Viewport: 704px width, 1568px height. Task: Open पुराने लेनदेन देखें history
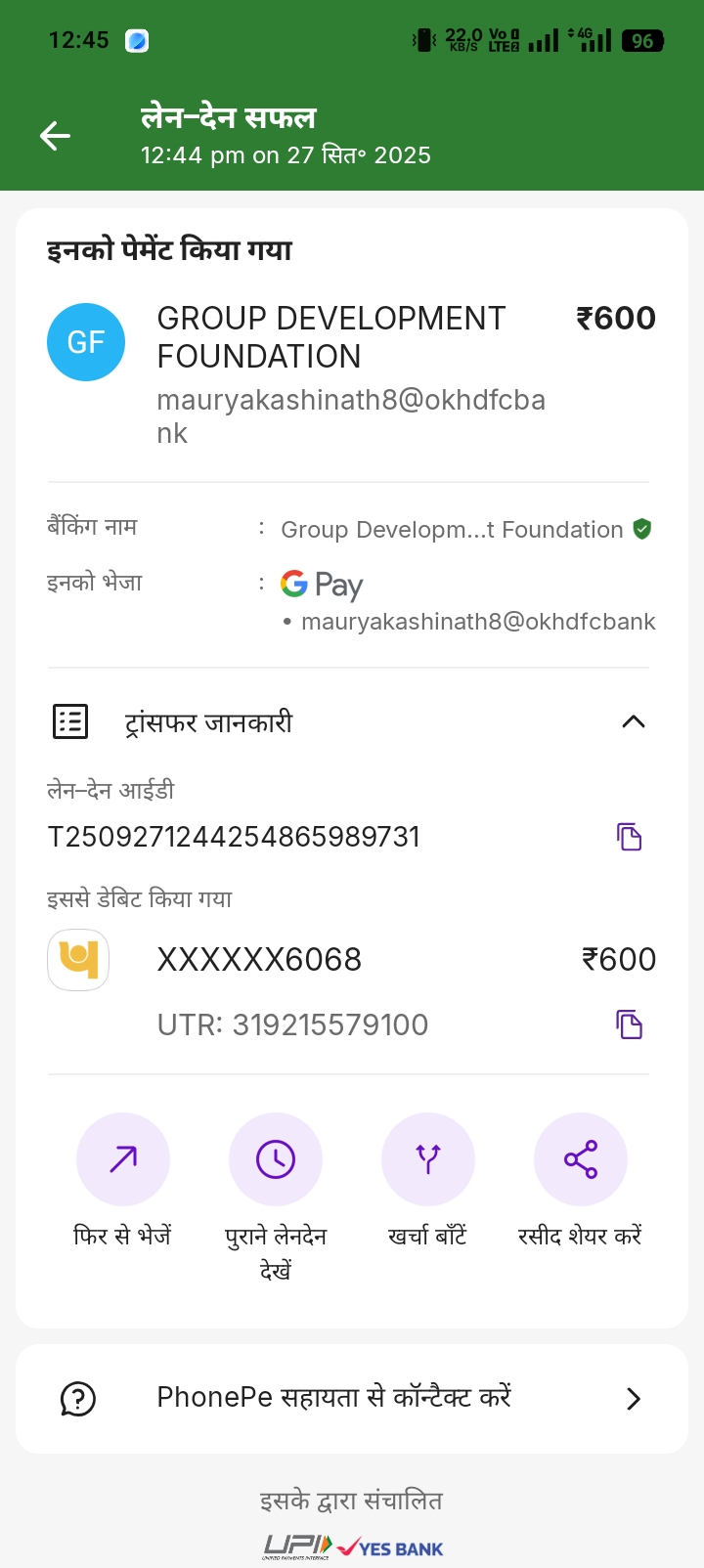pyautogui.click(x=276, y=1159)
